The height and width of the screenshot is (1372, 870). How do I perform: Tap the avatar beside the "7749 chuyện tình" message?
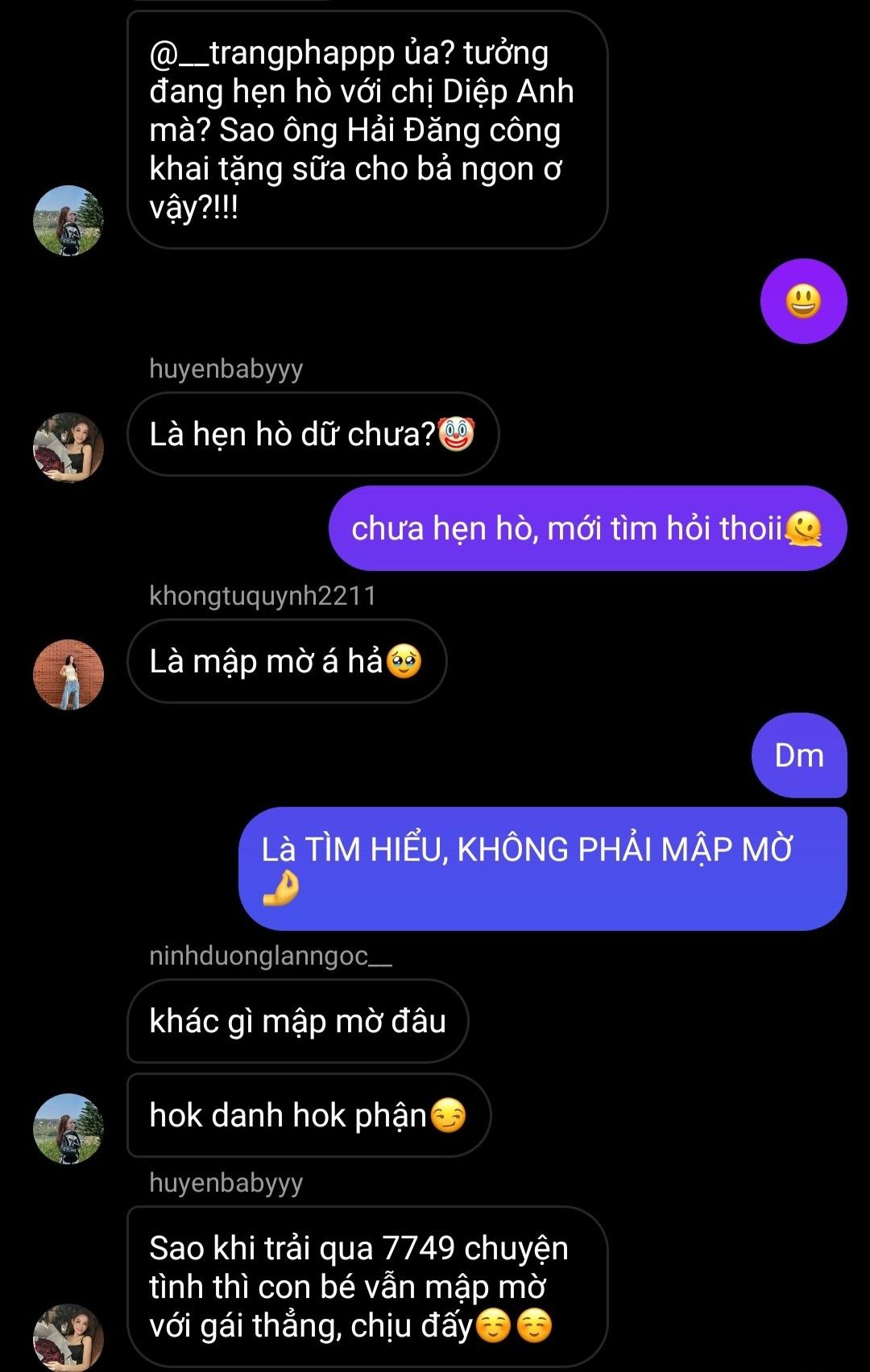68,1337
